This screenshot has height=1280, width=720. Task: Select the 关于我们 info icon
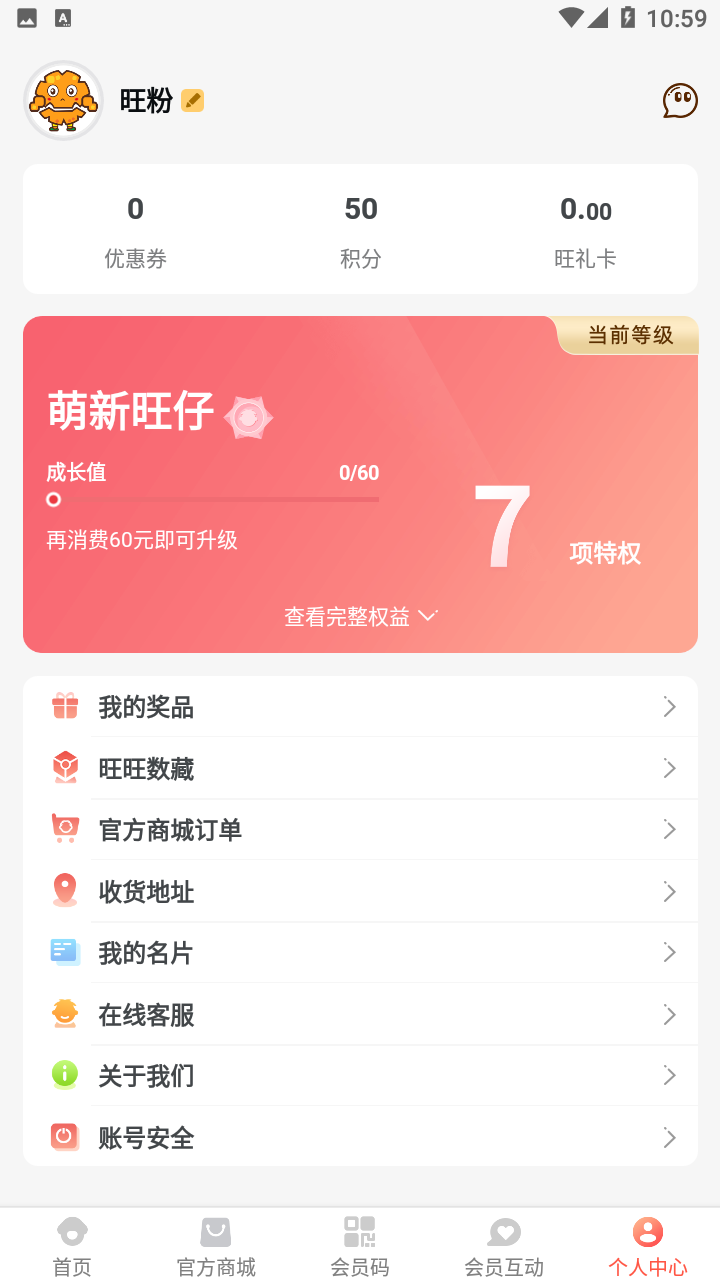tap(64, 1075)
